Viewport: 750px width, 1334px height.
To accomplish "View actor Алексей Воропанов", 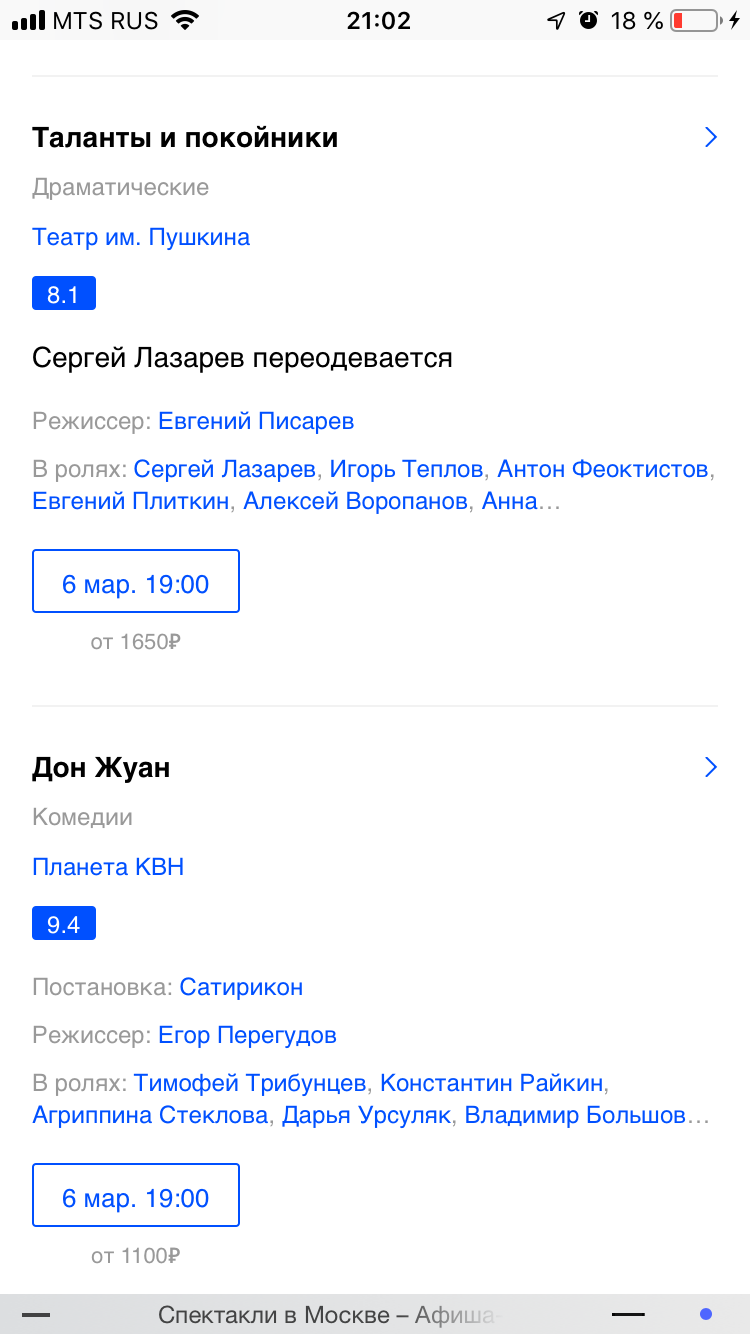I will point(355,501).
